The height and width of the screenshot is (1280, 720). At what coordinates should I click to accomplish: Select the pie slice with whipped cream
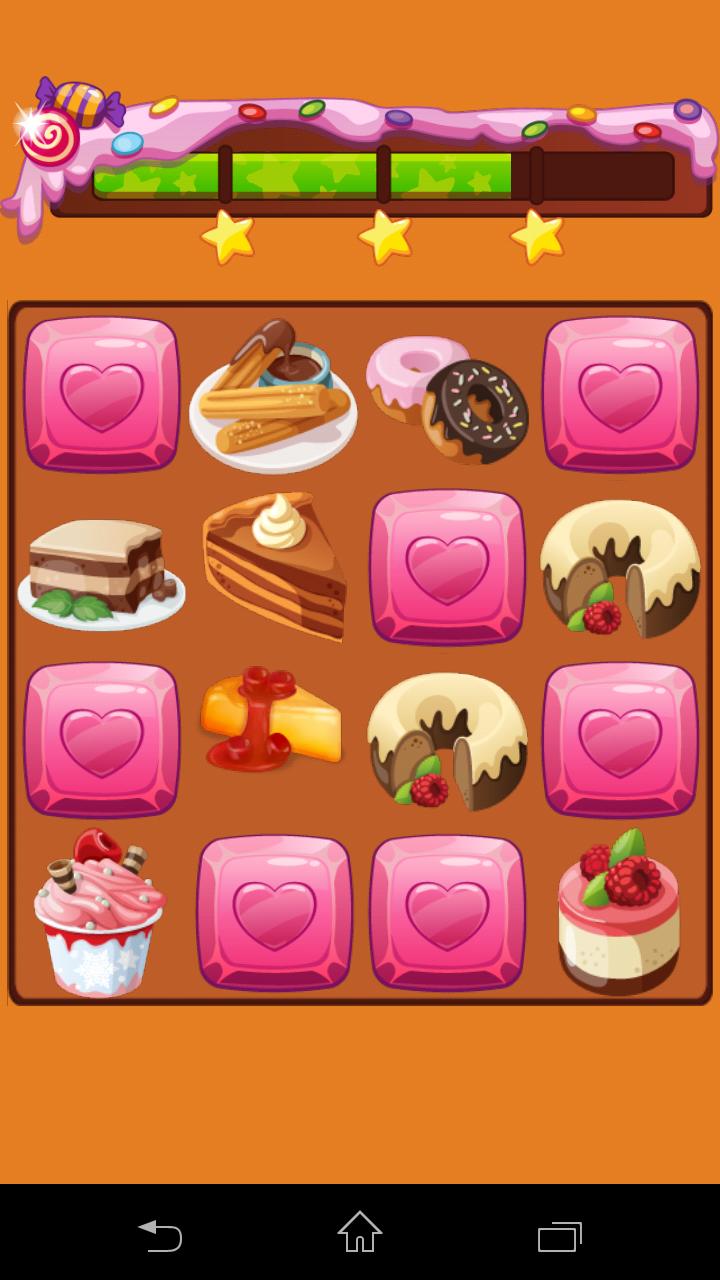tap(274, 566)
